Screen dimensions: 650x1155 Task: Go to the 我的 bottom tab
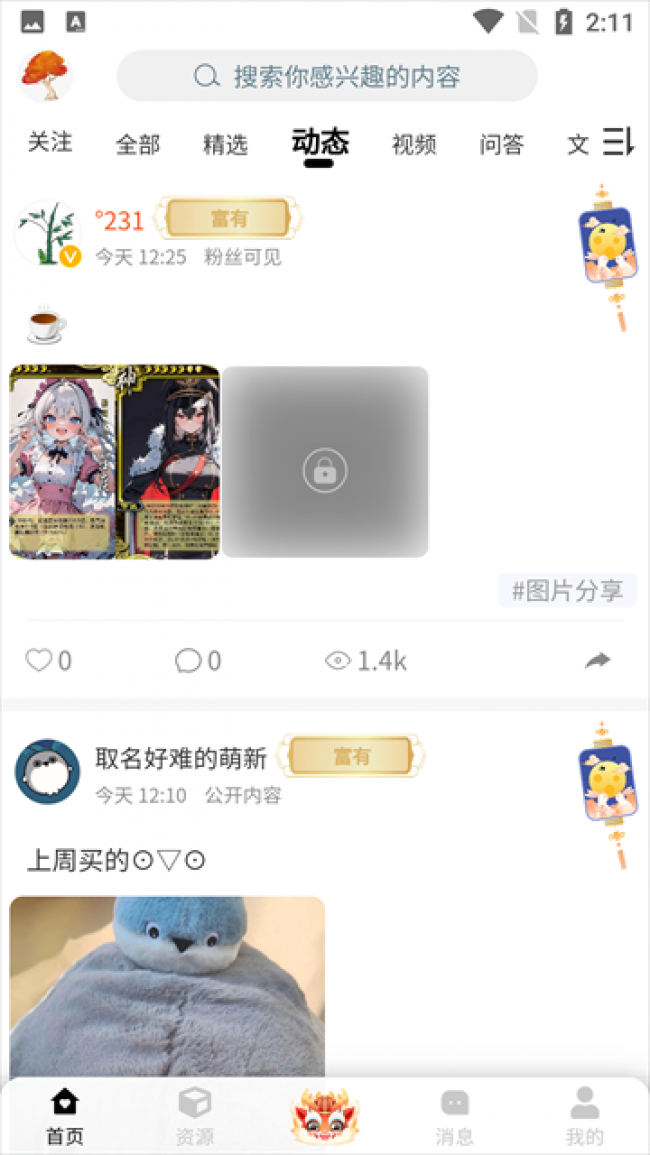coord(584,1117)
